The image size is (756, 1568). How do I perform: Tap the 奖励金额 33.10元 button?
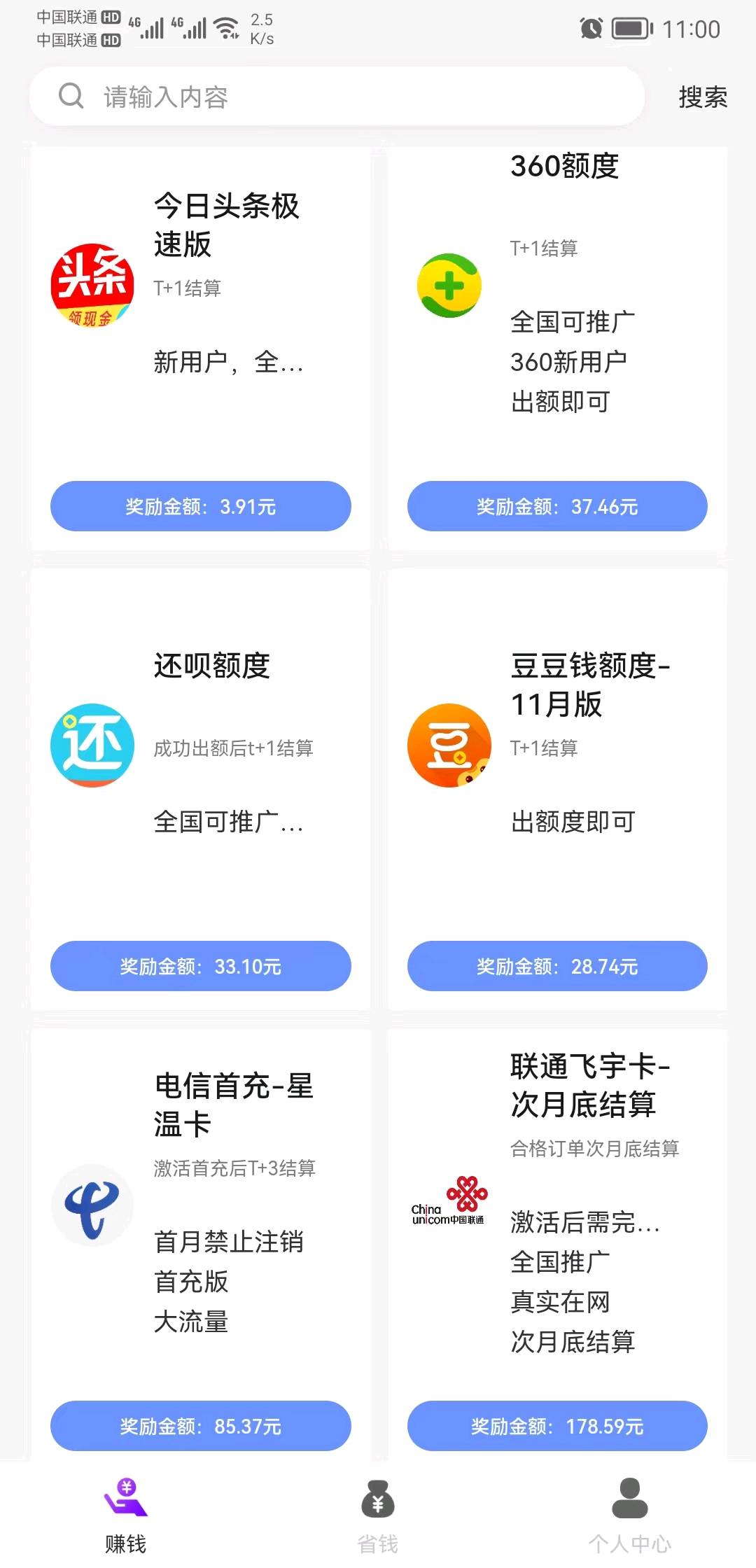tap(201, 966)
